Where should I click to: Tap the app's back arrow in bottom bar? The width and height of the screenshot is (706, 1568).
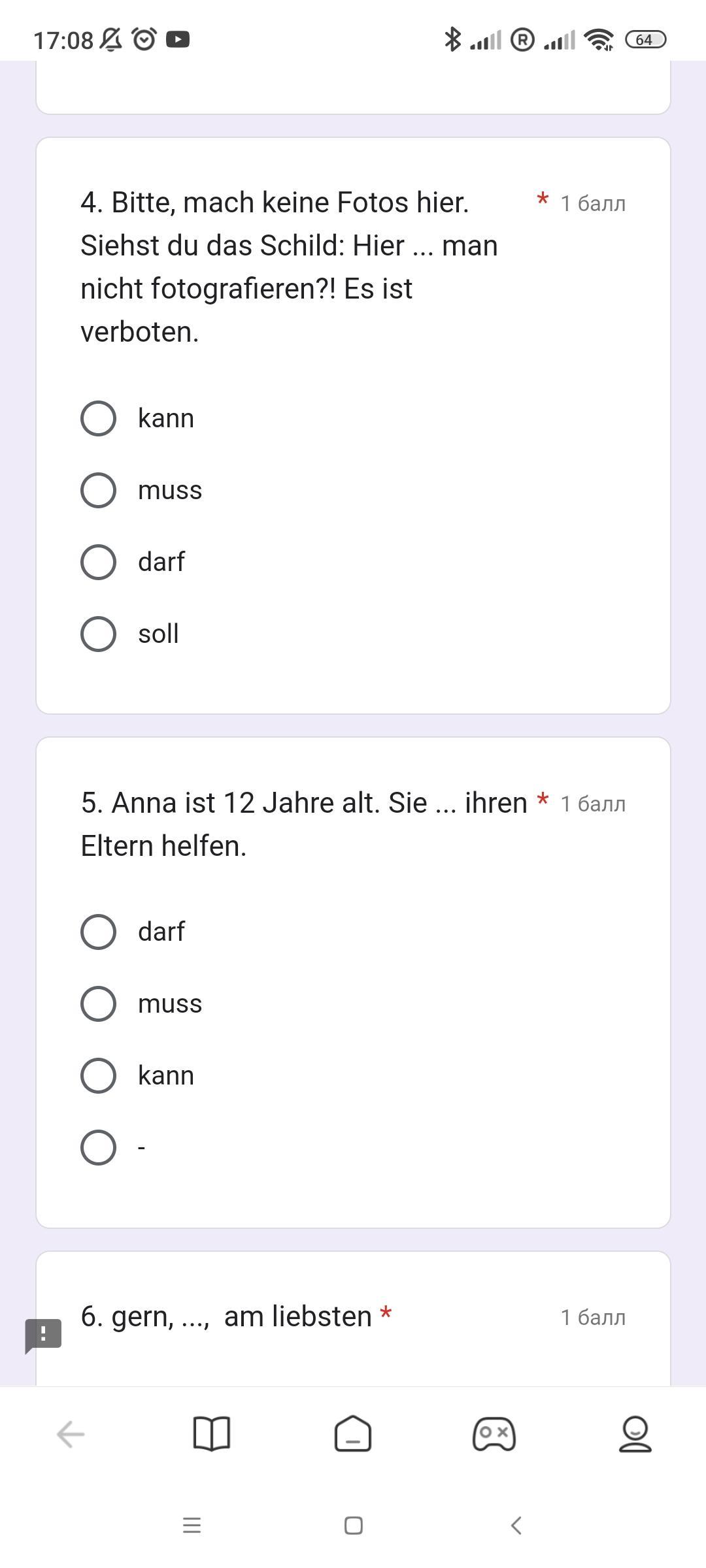[71, 1435]
